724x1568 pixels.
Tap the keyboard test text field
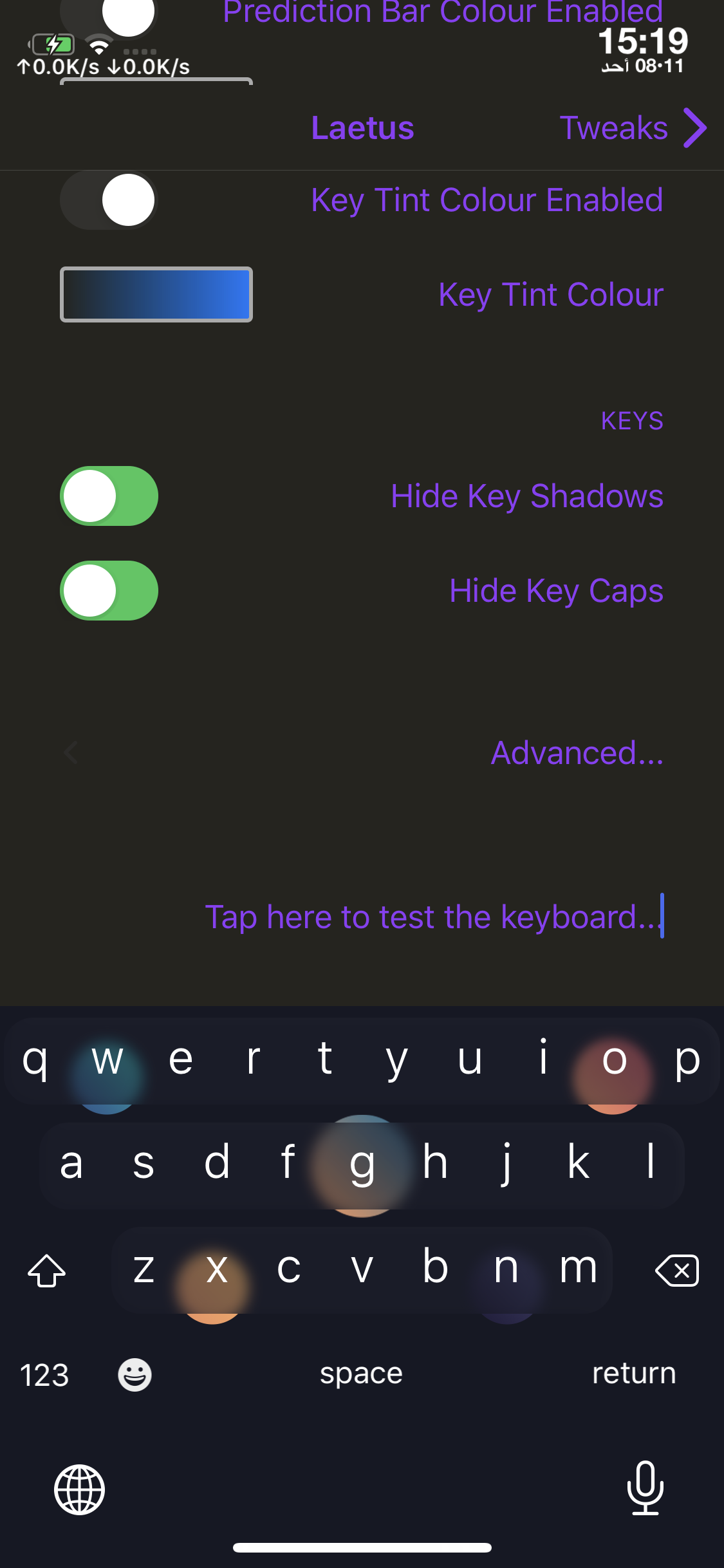[362, 917]
